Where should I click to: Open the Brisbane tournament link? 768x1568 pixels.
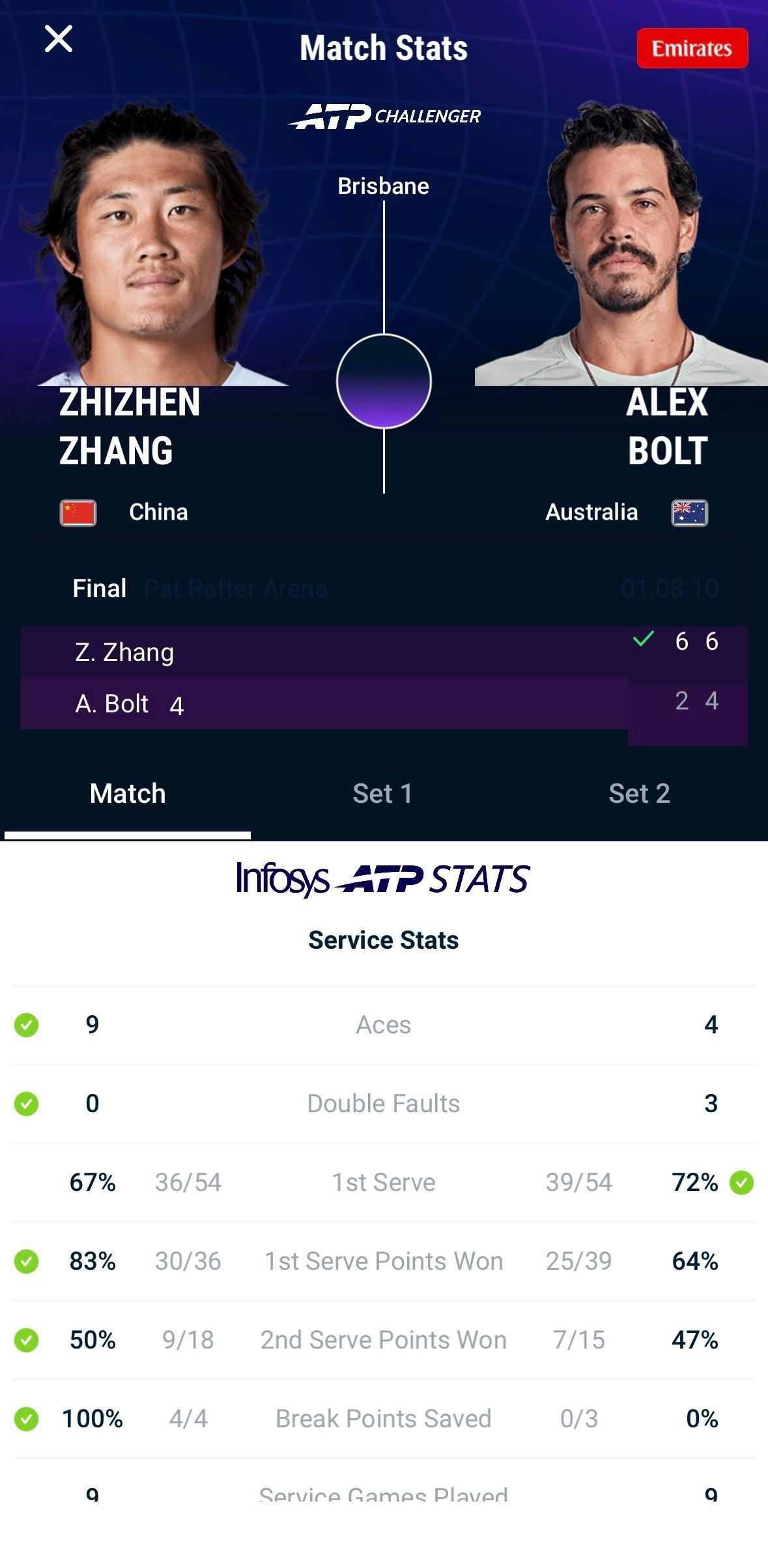384,186
